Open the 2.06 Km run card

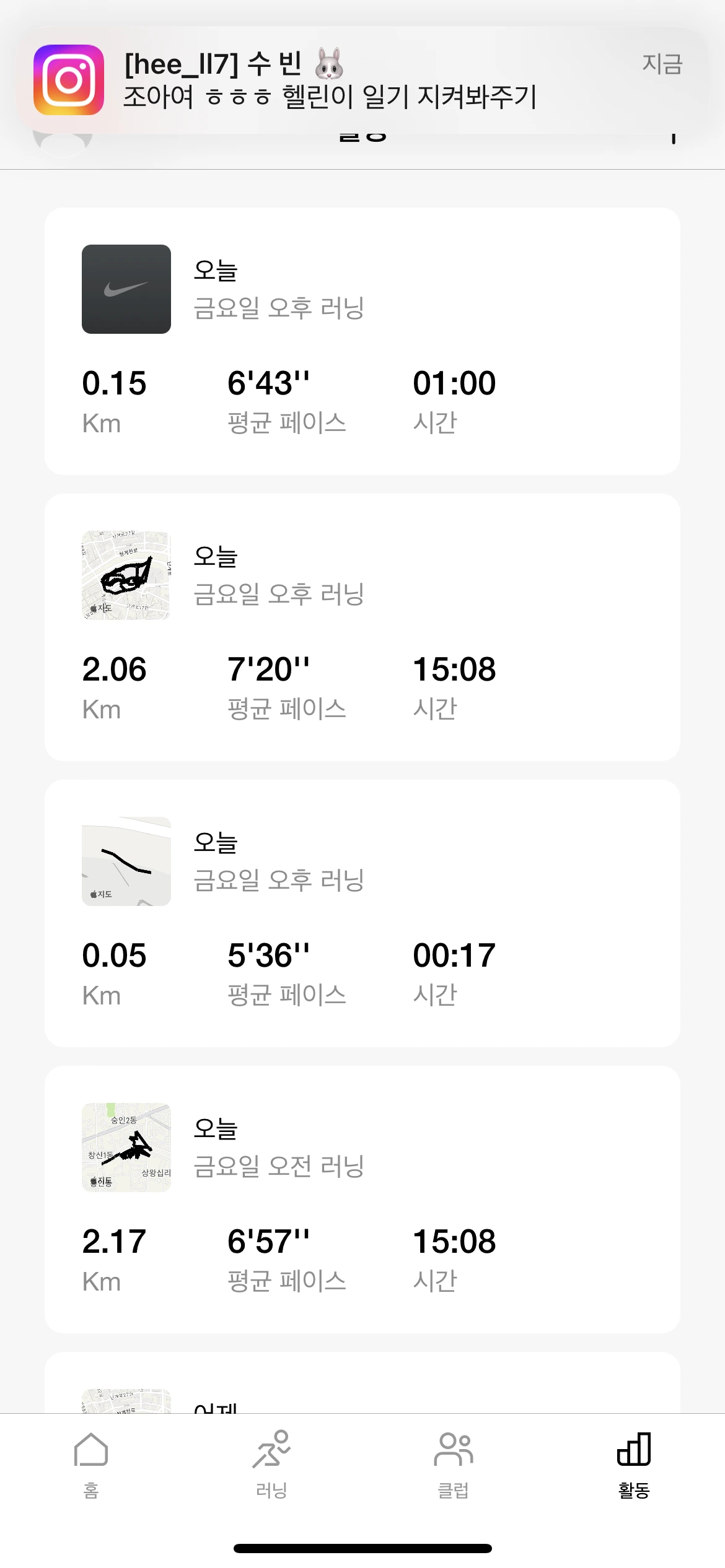(x=362, y=627)
